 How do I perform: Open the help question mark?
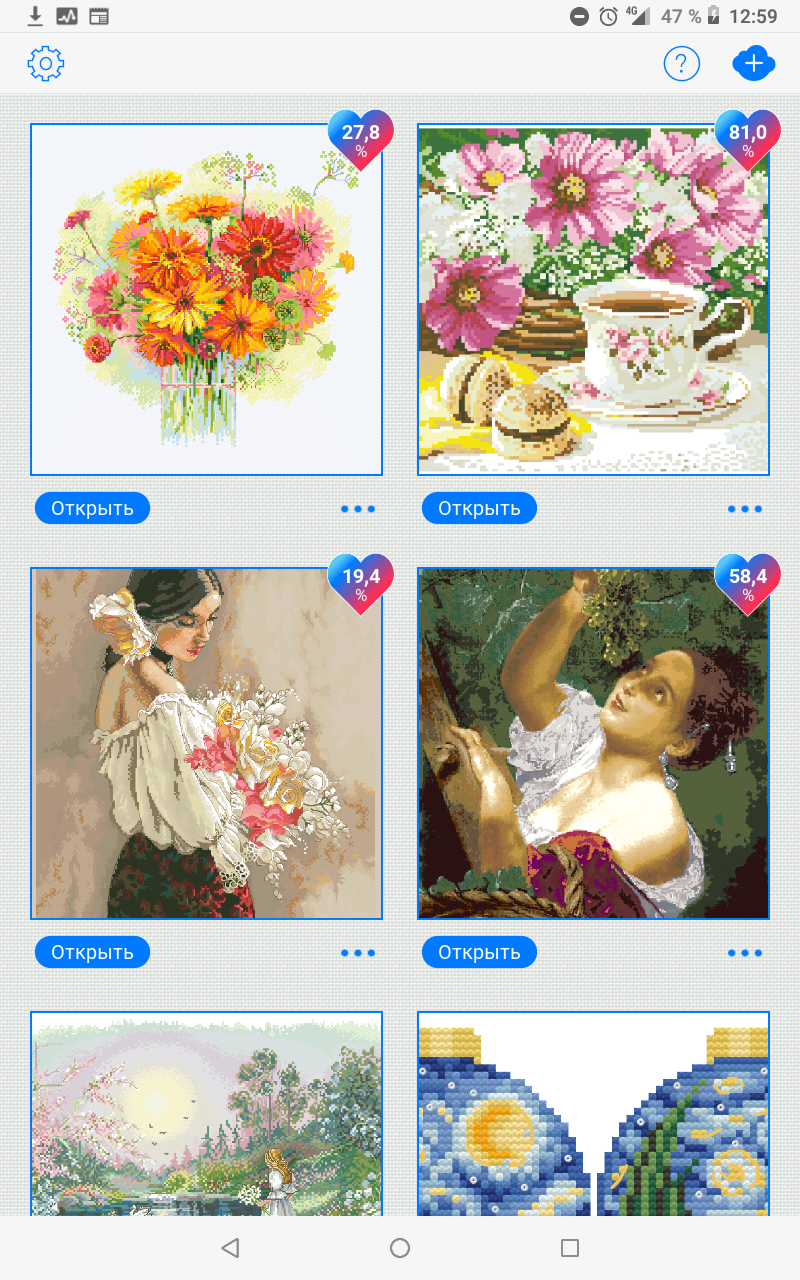pos(681,64)
